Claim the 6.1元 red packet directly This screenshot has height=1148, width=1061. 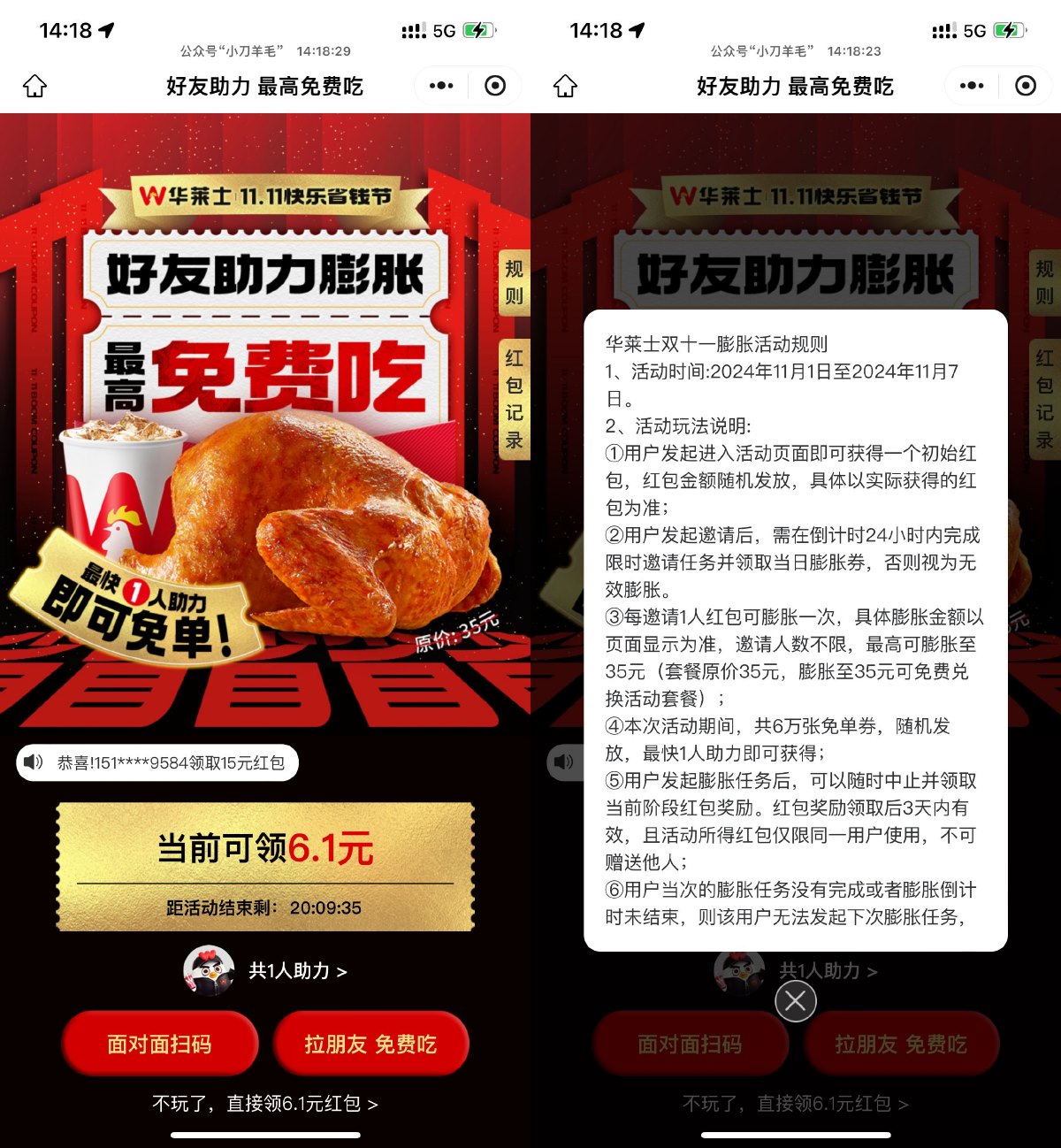(264, 1104)
